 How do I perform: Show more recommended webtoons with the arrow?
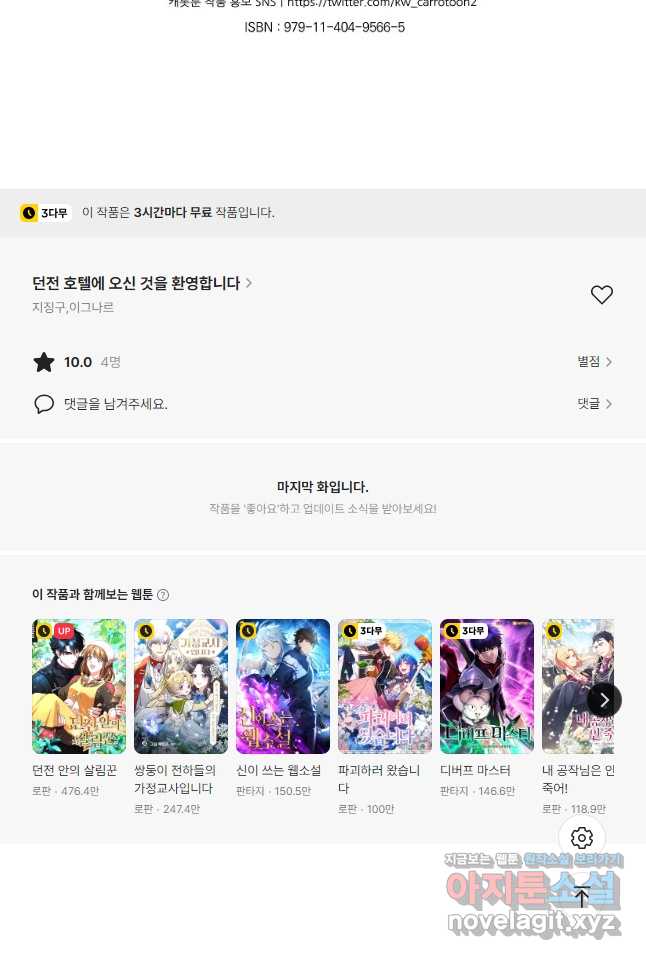click(604, 699)
